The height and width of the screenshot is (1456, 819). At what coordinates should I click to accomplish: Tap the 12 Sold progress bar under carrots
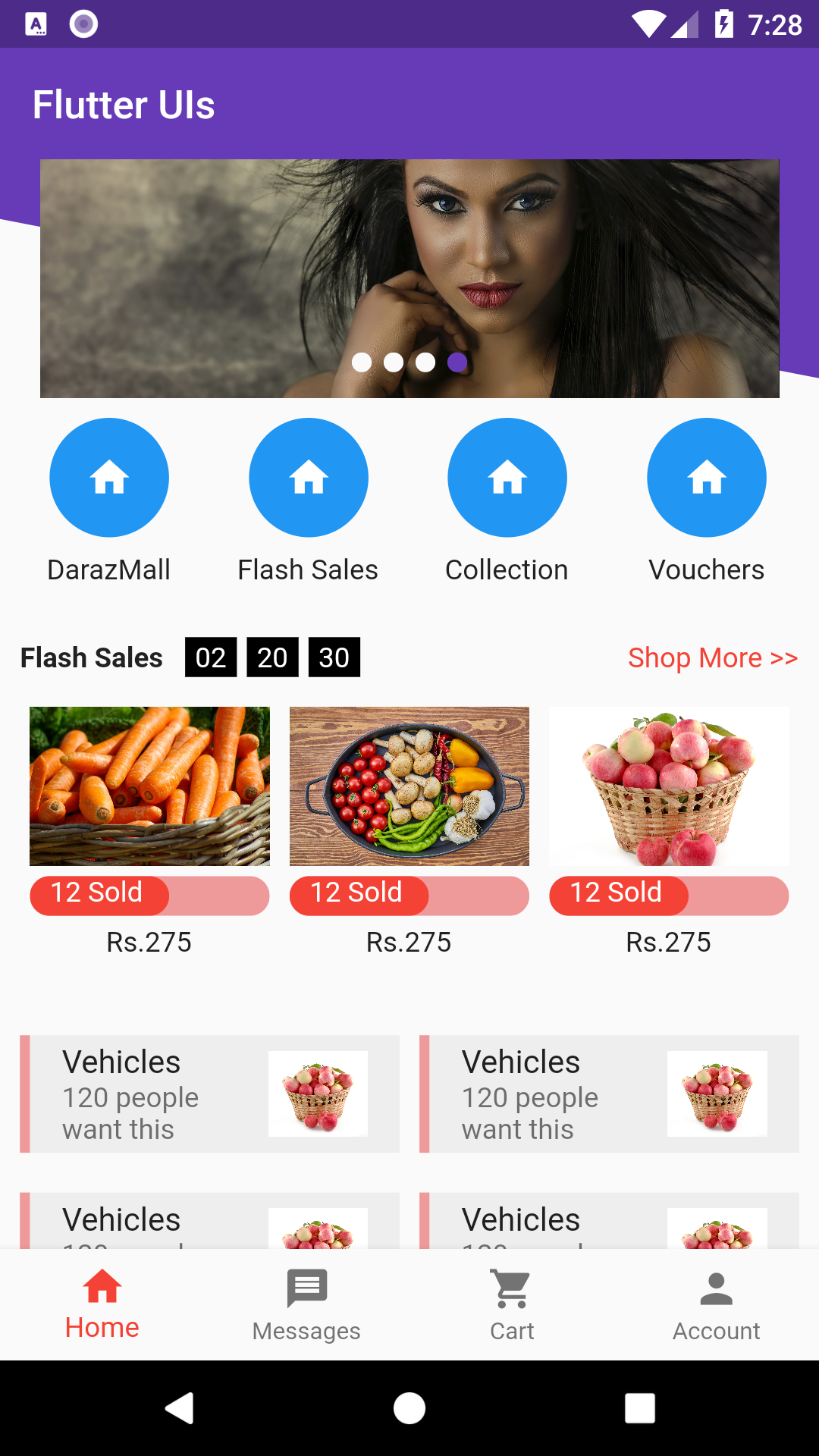(x=149, y=896)
